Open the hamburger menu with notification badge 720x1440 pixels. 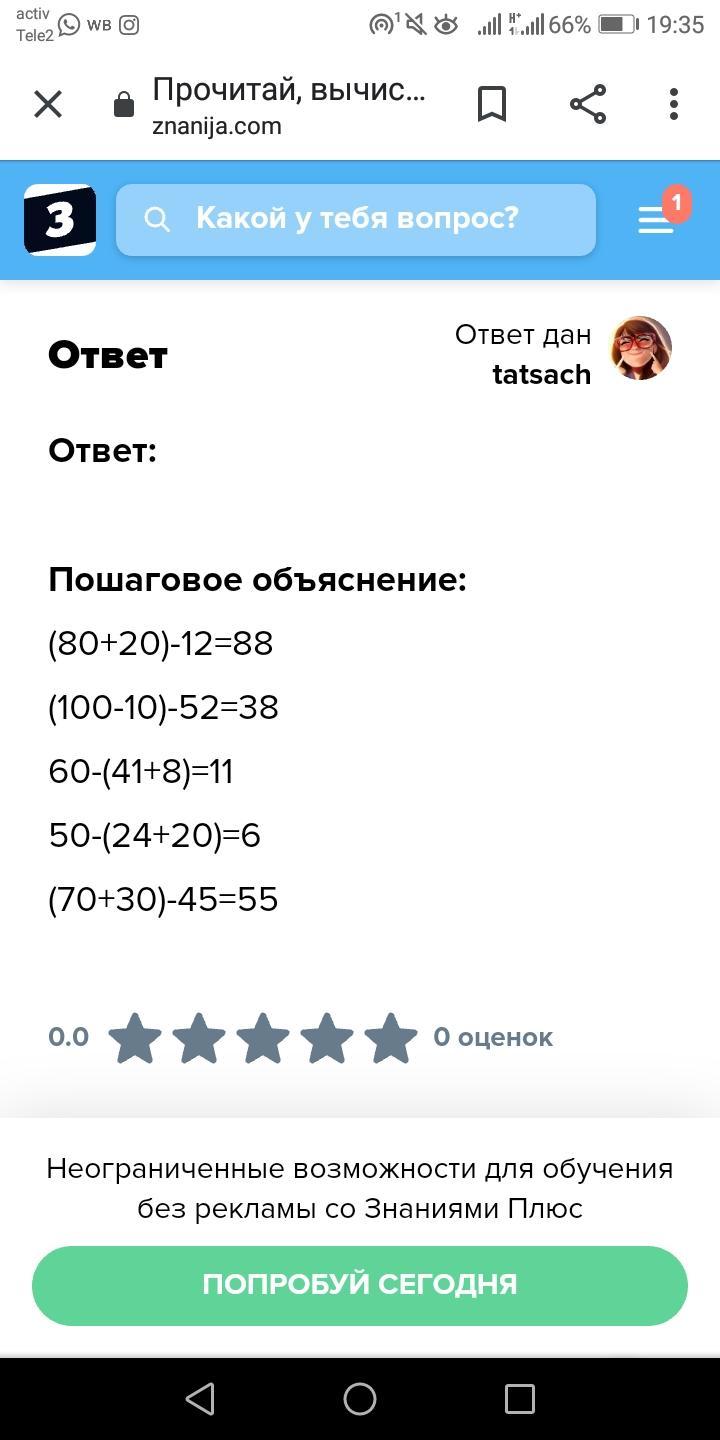tap(656, 219)
